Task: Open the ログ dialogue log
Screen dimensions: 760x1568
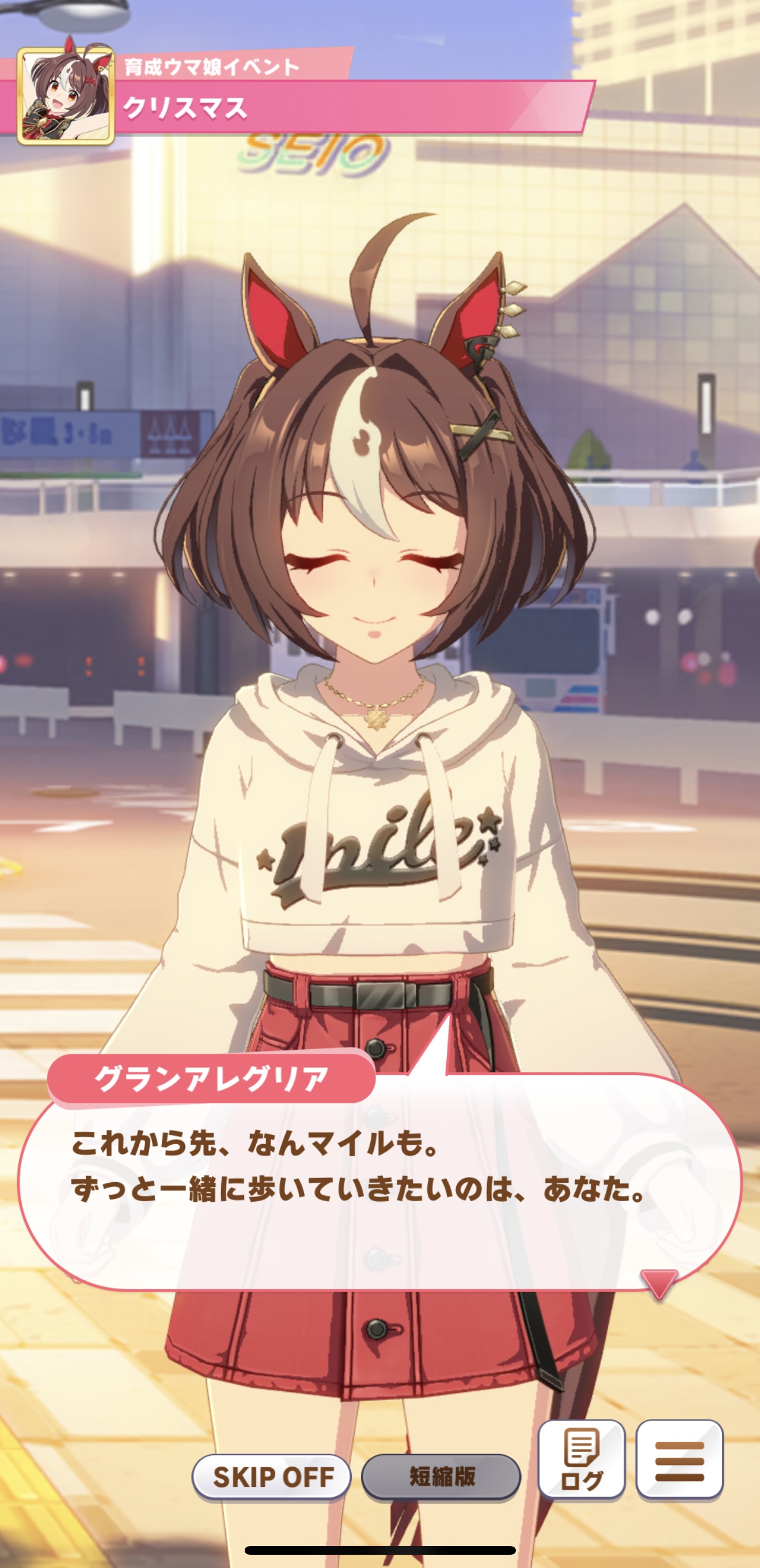Action: [x=581, y=1460]
